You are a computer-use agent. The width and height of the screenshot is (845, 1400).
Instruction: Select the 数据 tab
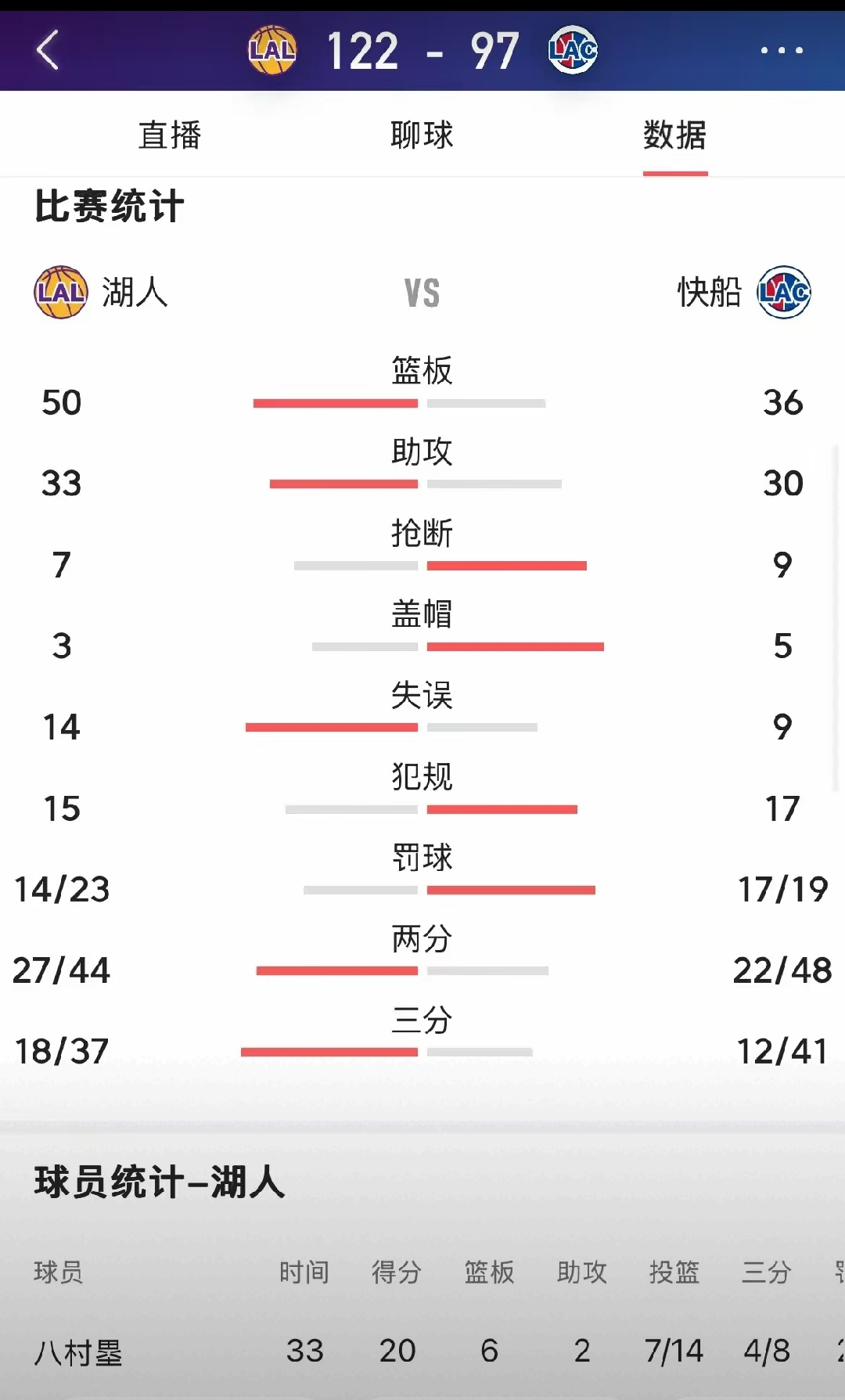click(x=674, y=135)
